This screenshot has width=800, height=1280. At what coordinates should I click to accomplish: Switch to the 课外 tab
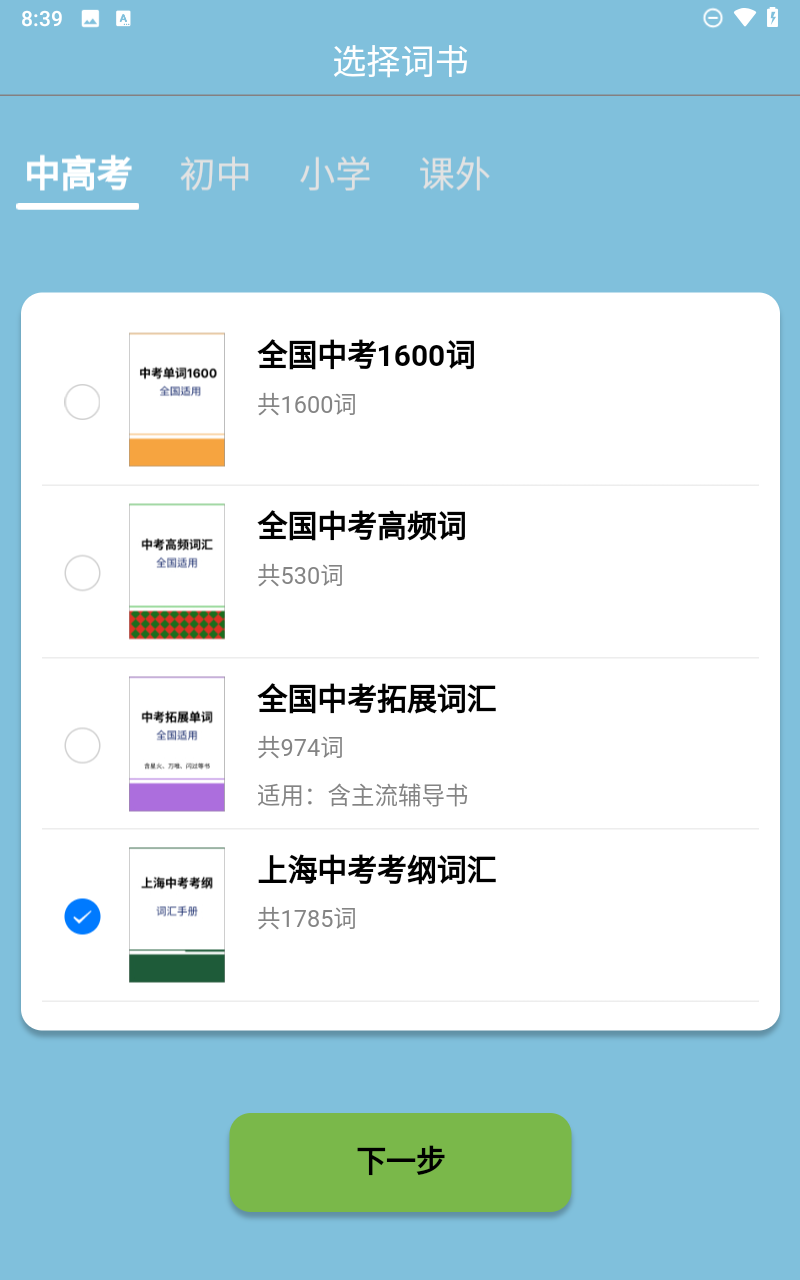tap(454, 173)
